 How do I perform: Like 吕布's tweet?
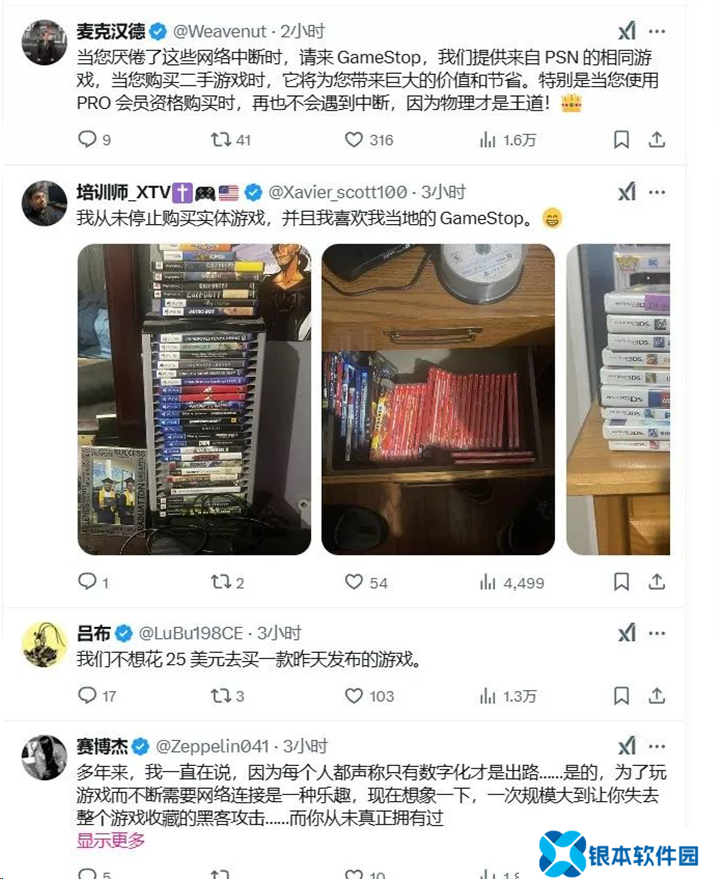[x=354, y=695]
